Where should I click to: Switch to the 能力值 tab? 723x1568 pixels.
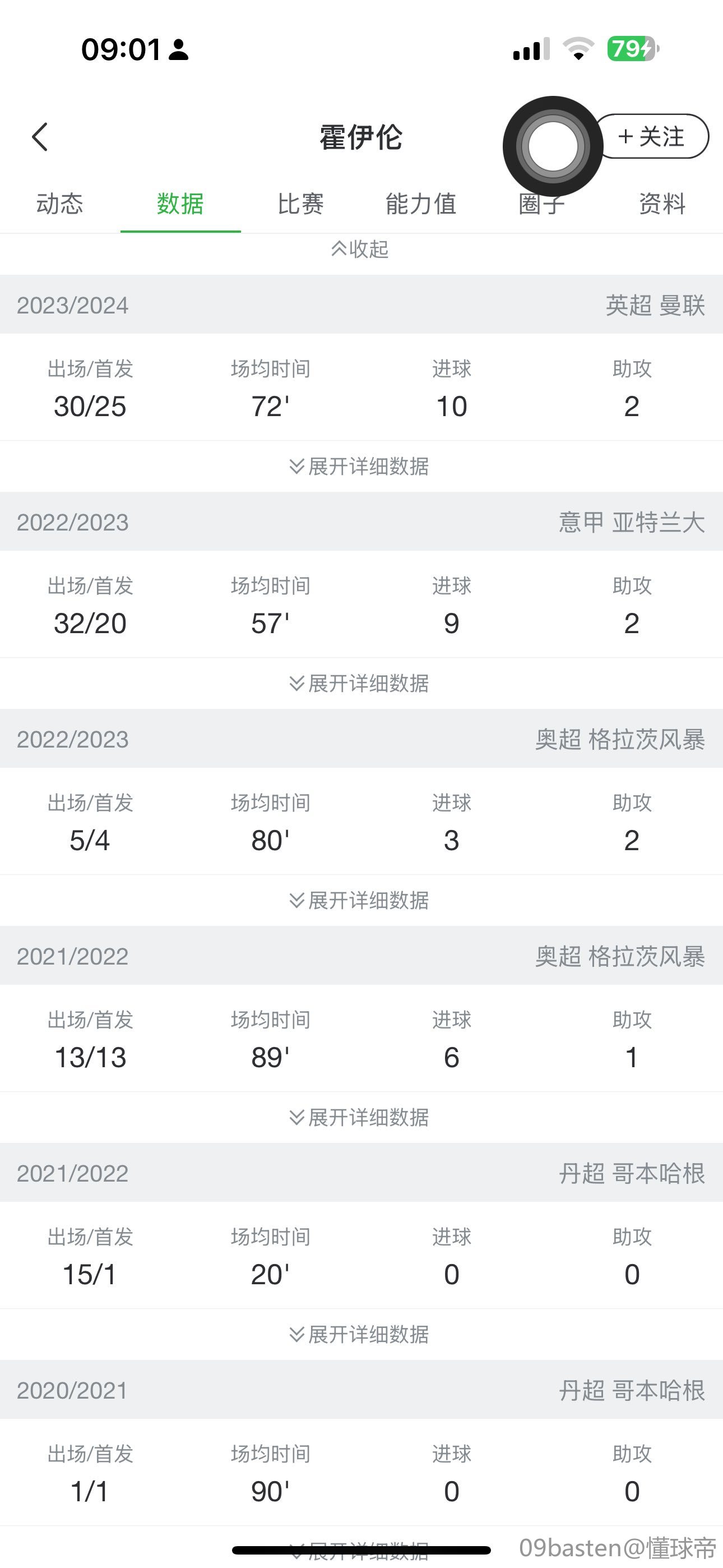coord(421,204)
